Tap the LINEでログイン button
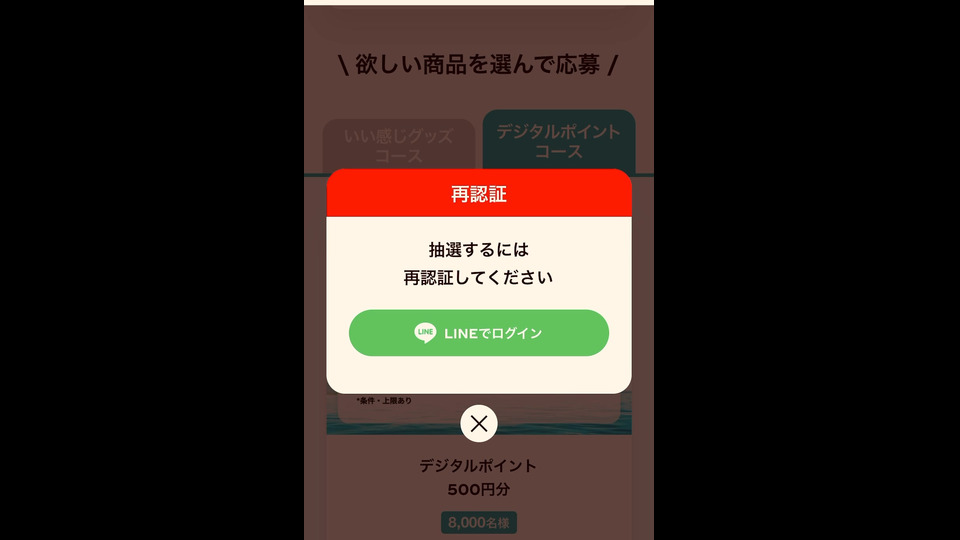 tap(478, 333)
